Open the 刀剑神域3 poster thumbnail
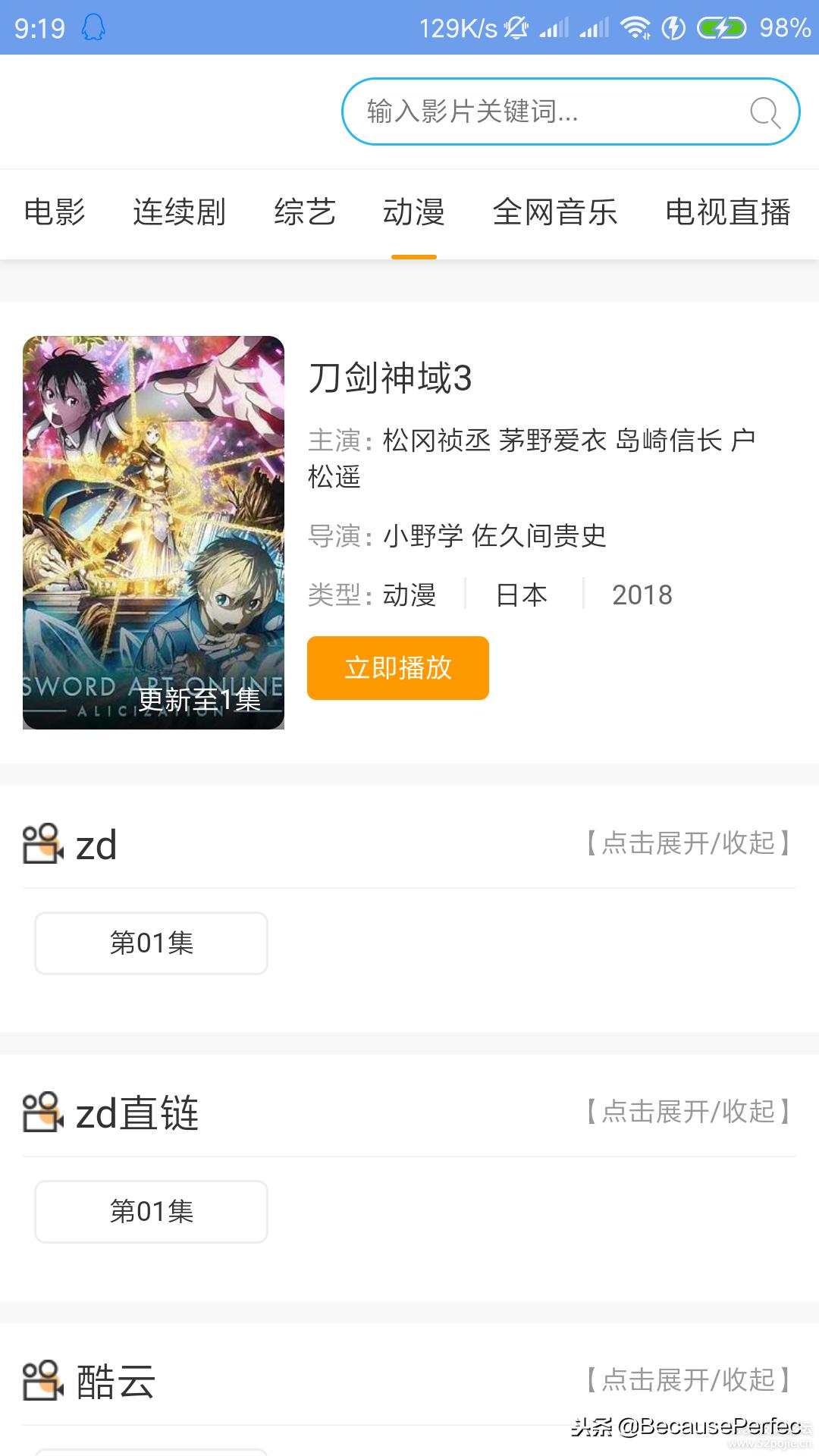 coord(152,532)
